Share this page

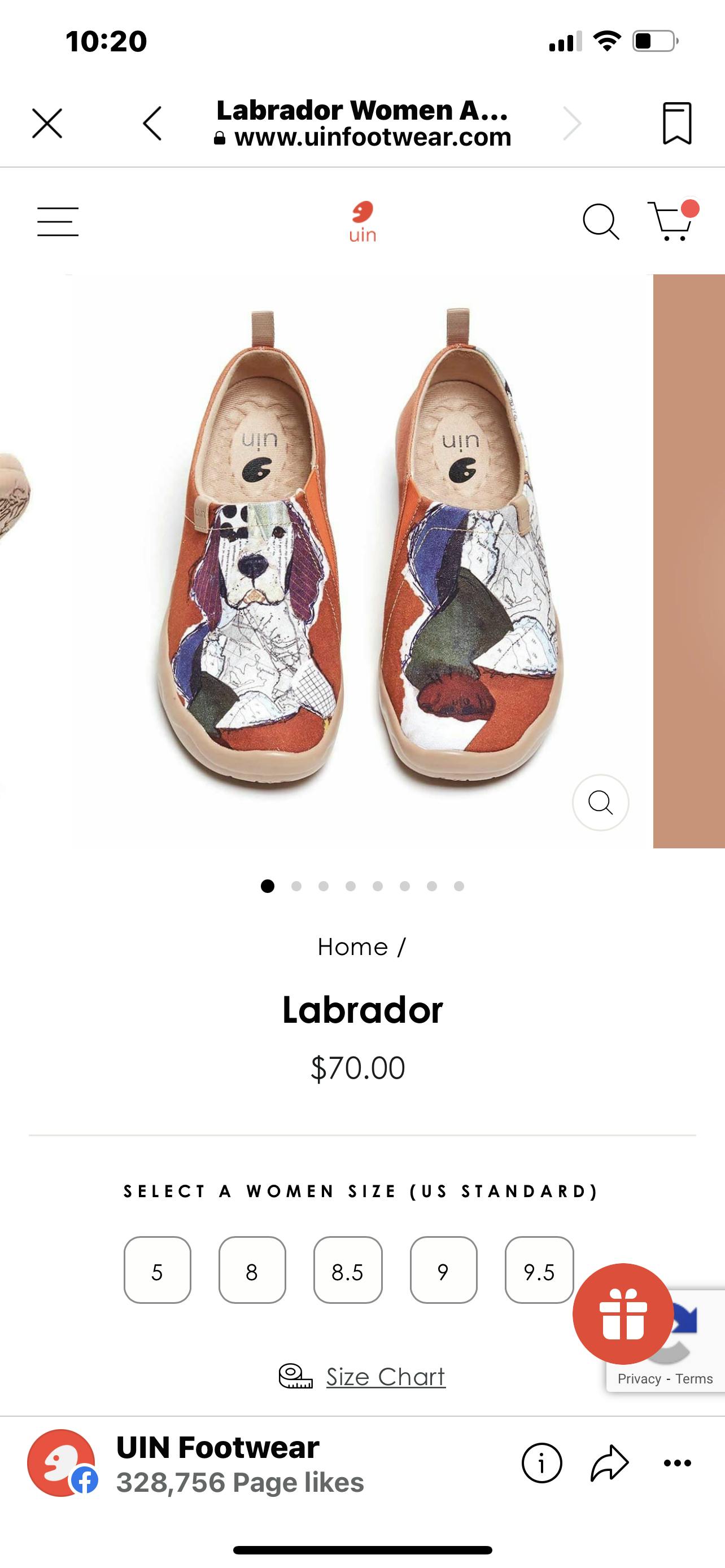pos(609,1462)
